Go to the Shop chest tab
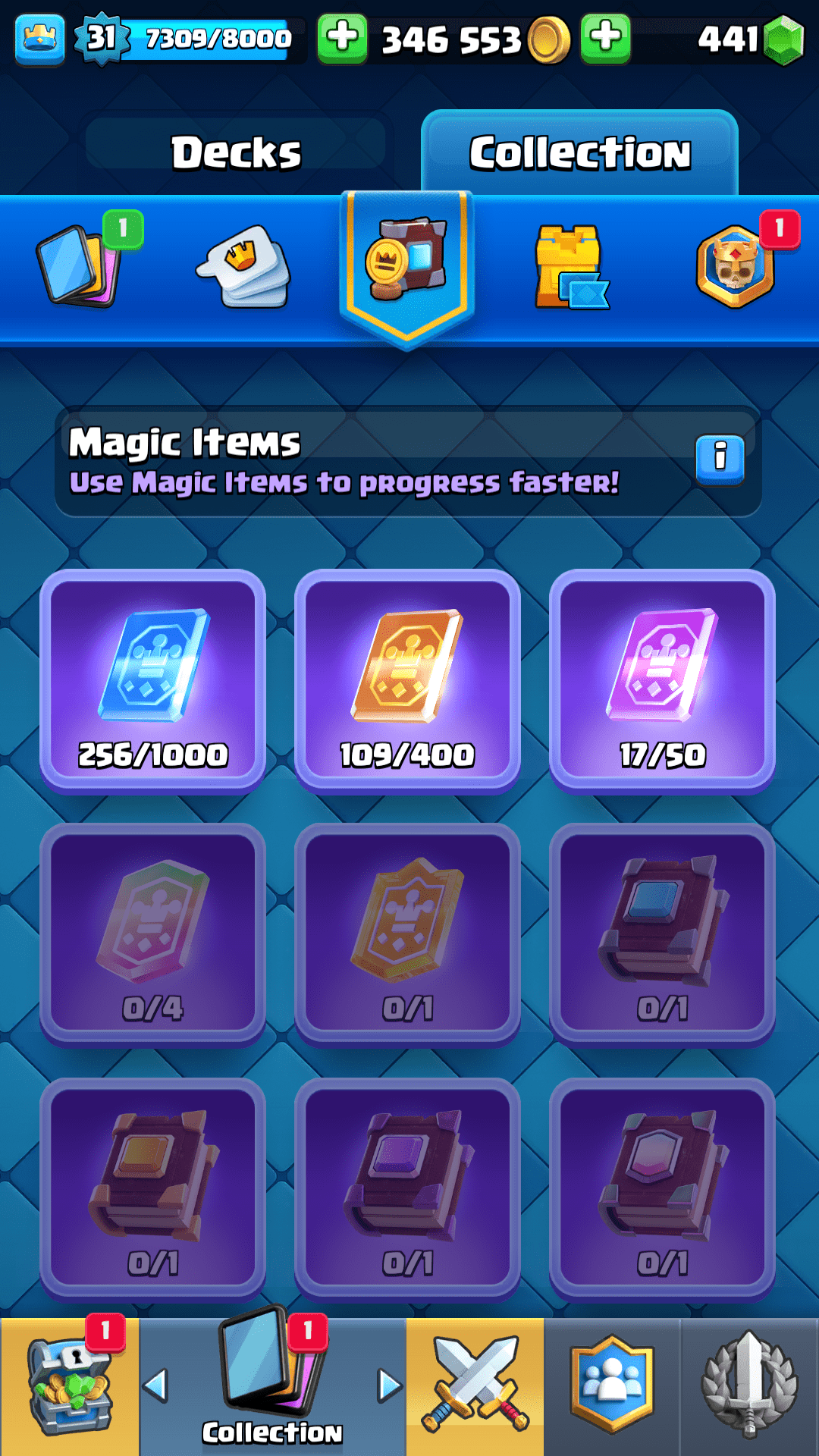Image resolution: width=819 pixels, height=1456 pixels. click(68, 1386)
